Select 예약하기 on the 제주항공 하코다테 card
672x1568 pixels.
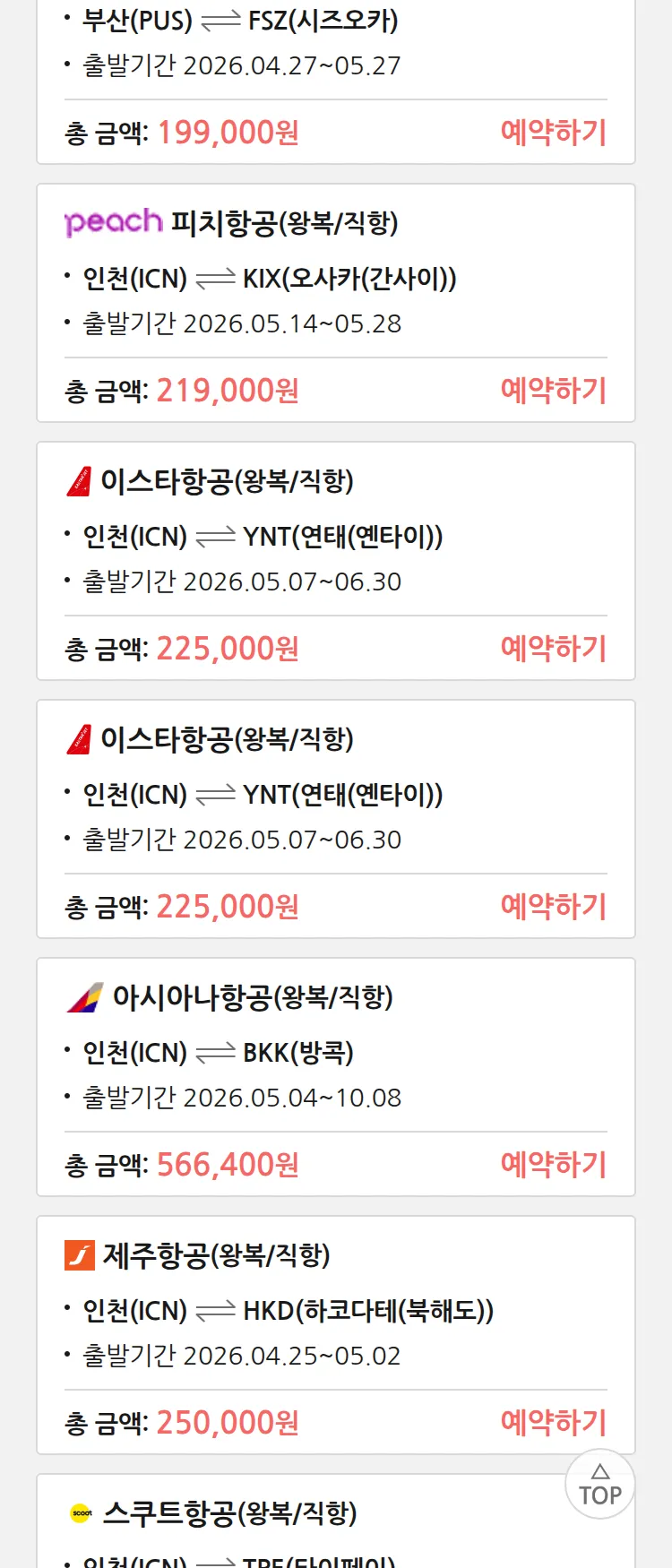tap(553, 1423)
